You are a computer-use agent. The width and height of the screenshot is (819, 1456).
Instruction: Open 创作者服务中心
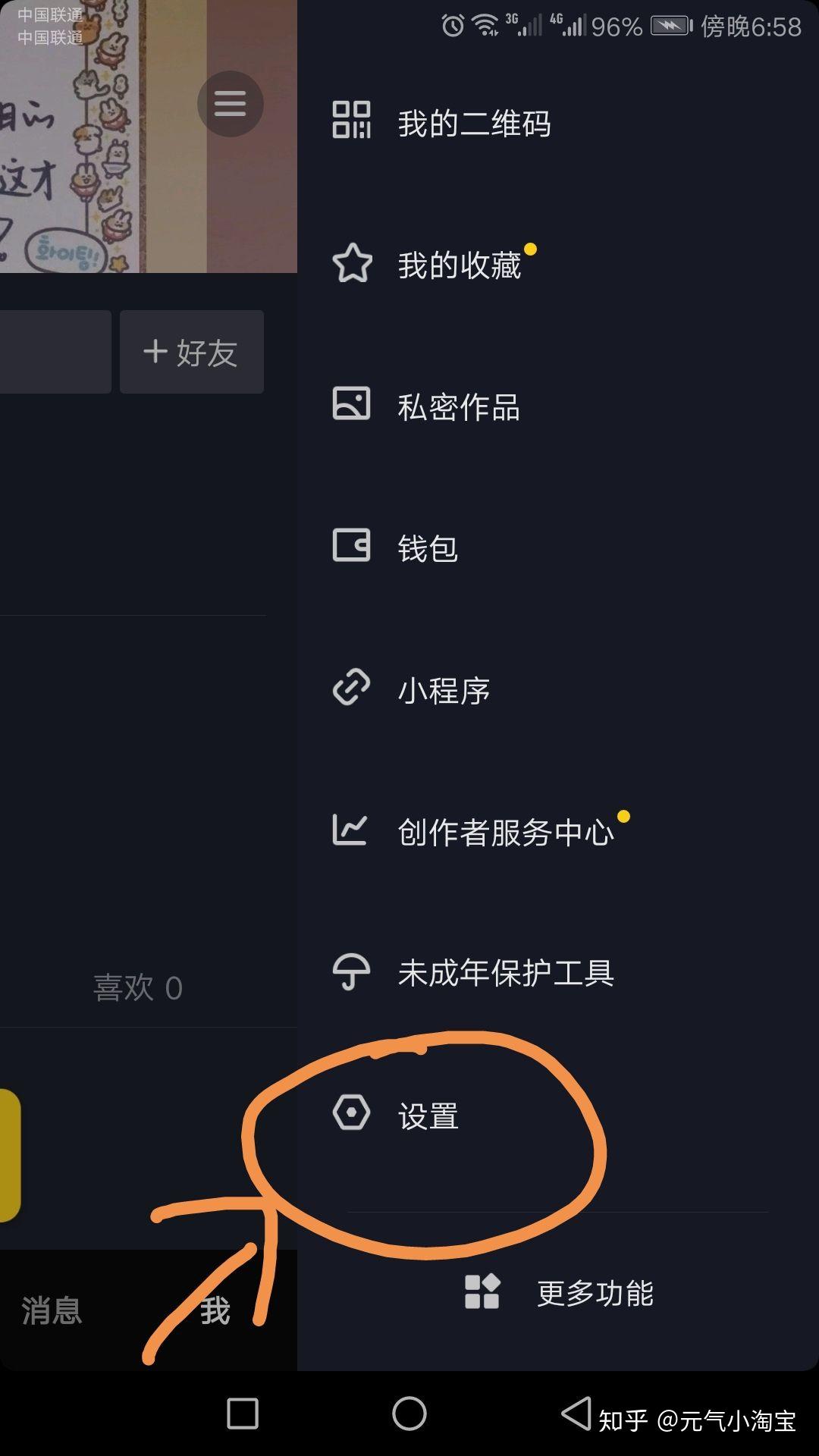click(557, 830)
